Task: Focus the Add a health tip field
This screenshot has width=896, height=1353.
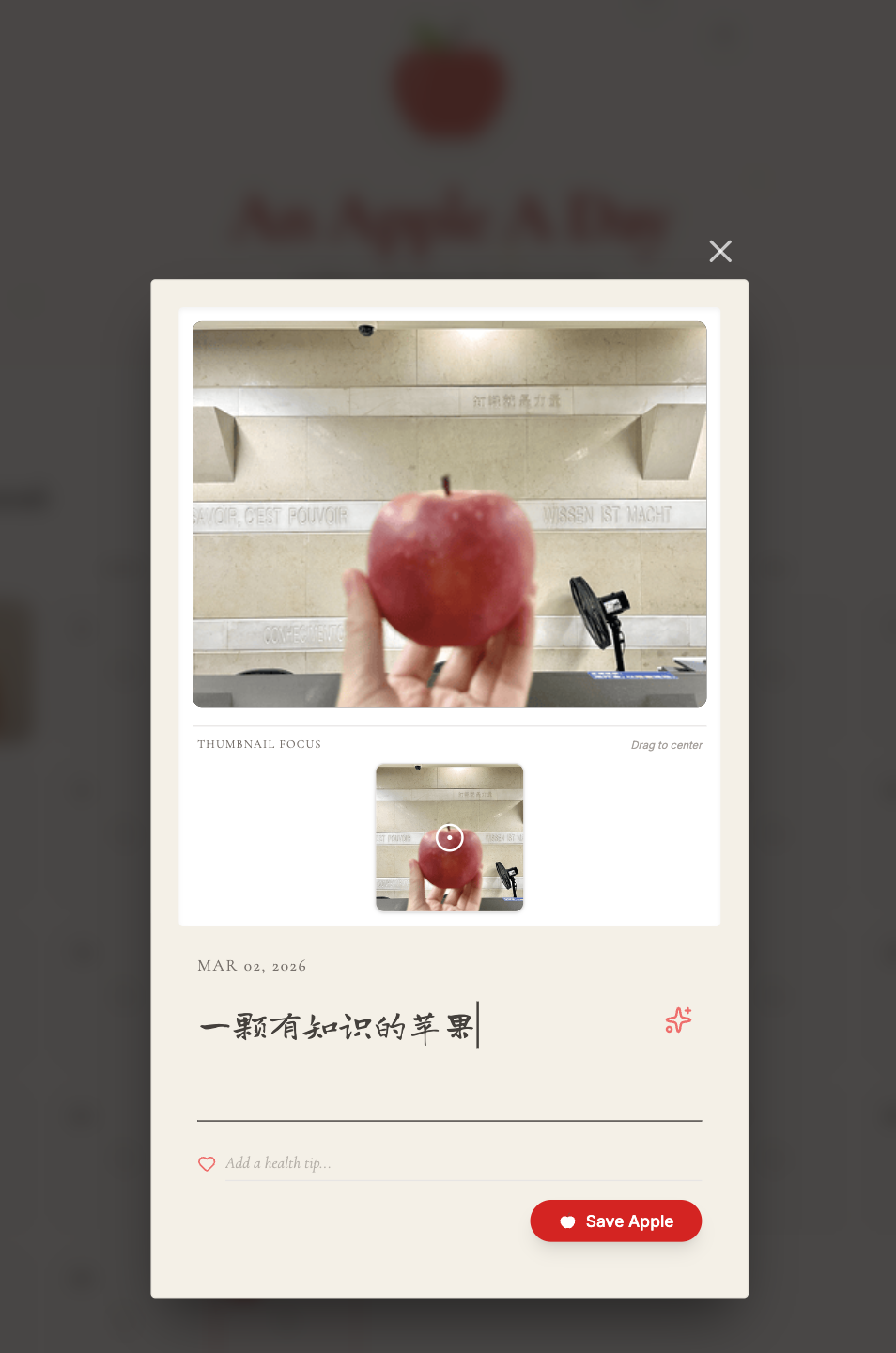Action: [x=460, y=1163]
